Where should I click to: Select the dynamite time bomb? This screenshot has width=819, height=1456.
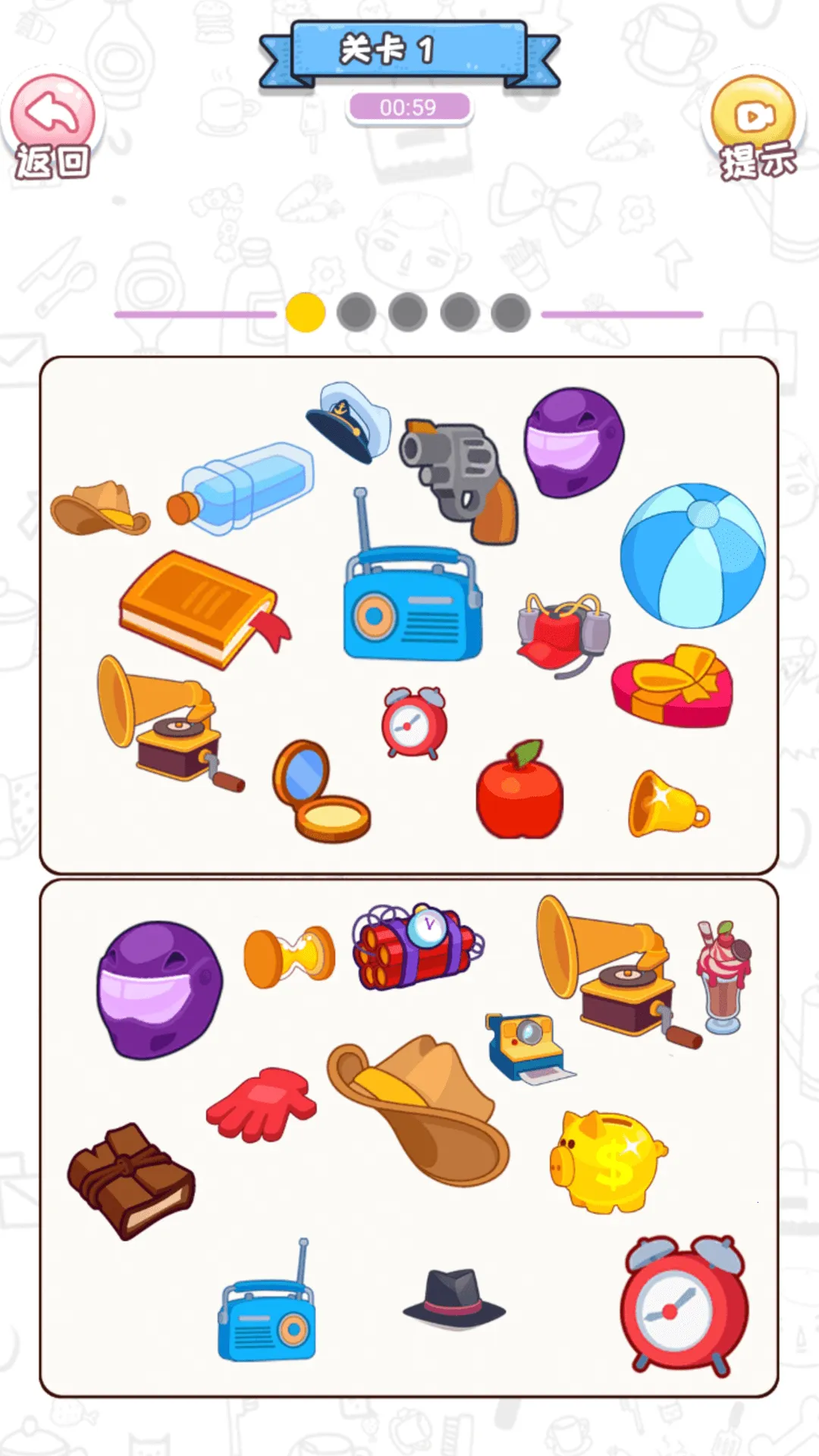click(x=415, y=946)
